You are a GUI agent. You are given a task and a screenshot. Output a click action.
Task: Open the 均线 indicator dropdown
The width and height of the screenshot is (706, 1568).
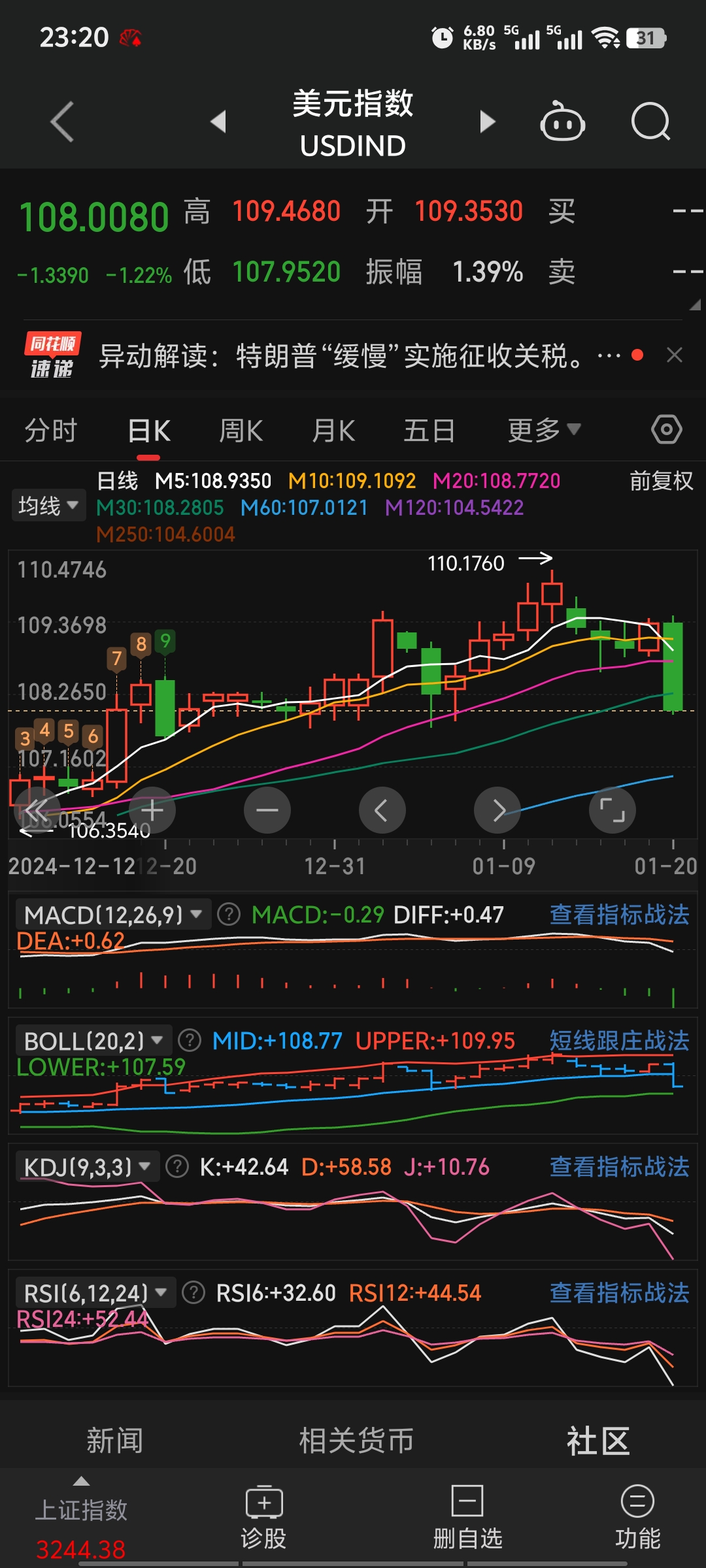48,506
